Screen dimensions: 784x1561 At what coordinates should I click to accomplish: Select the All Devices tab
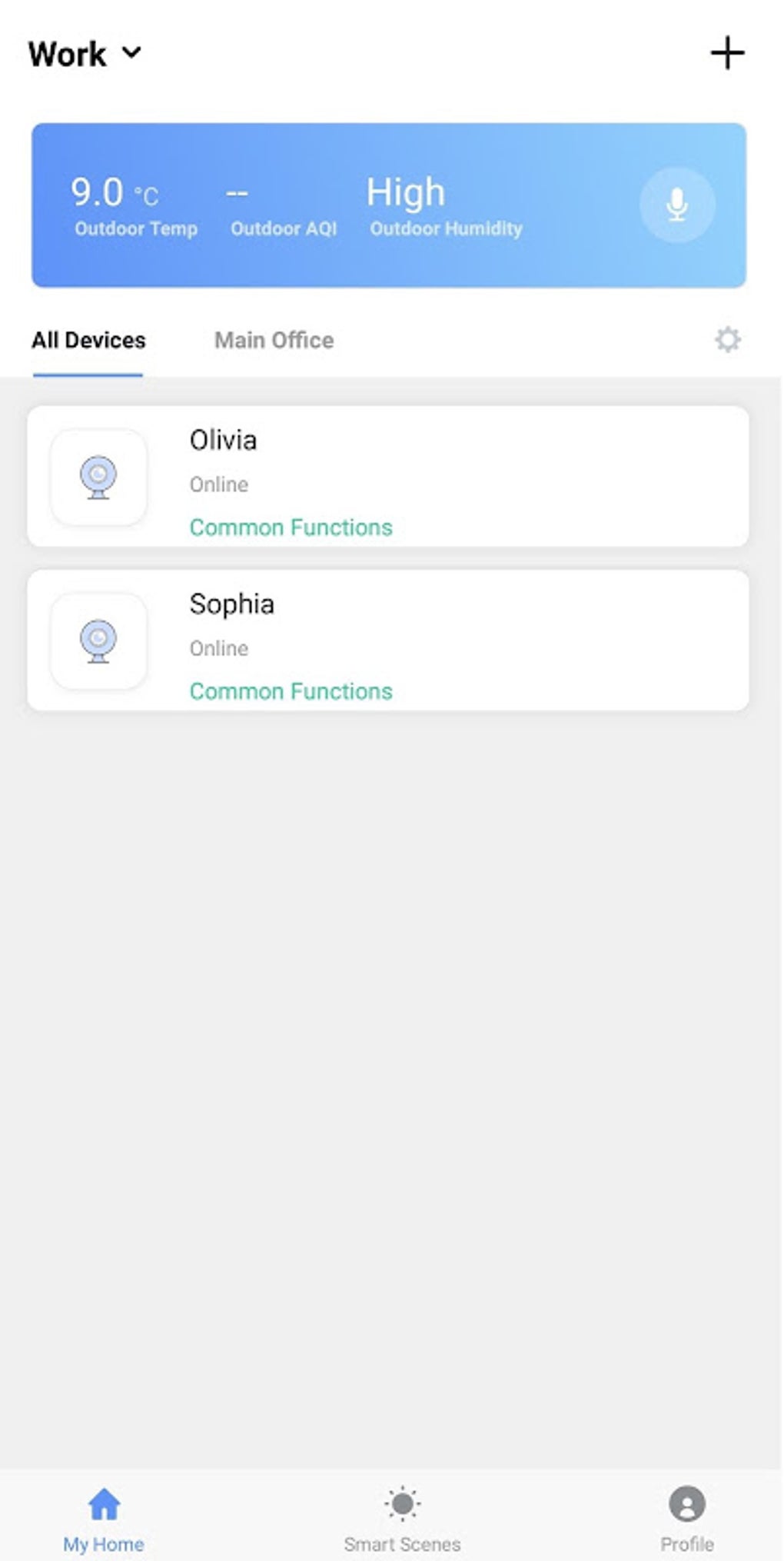coord(88,340)
